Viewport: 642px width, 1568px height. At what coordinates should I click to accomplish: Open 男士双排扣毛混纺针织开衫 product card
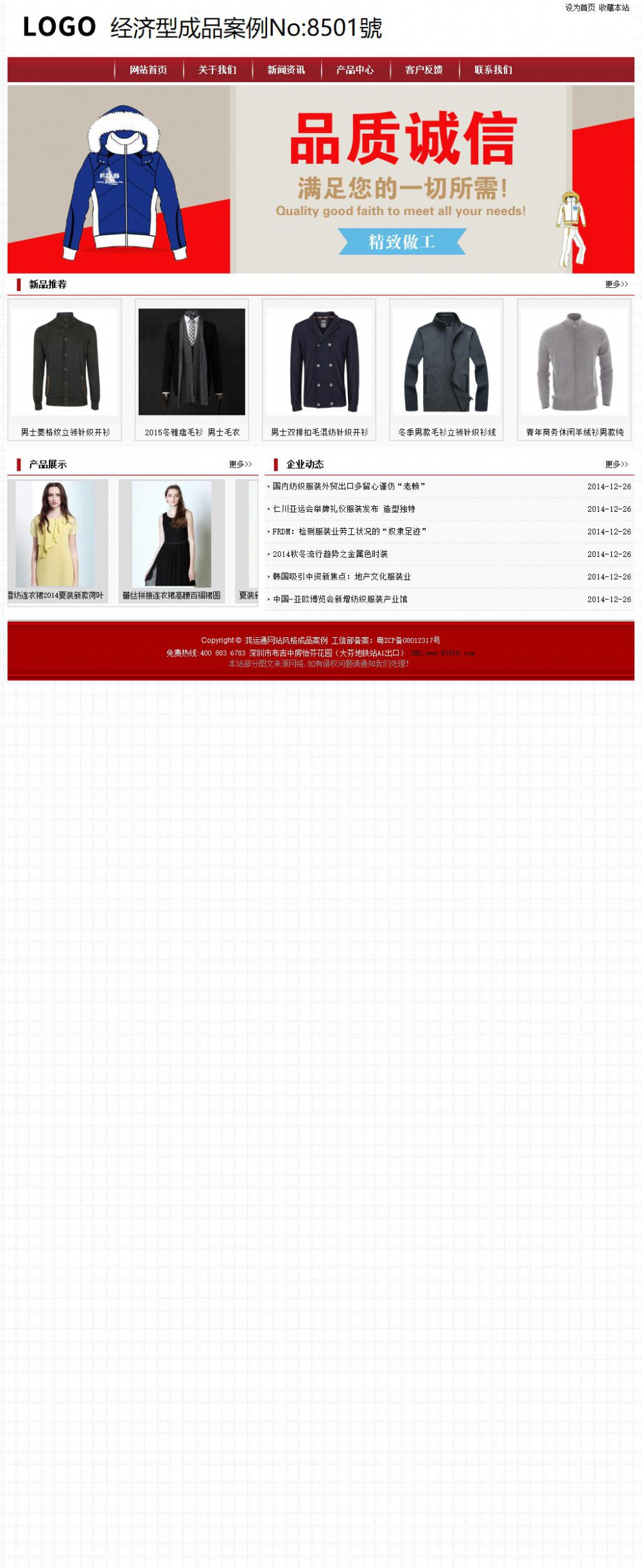tap(319, 363)
